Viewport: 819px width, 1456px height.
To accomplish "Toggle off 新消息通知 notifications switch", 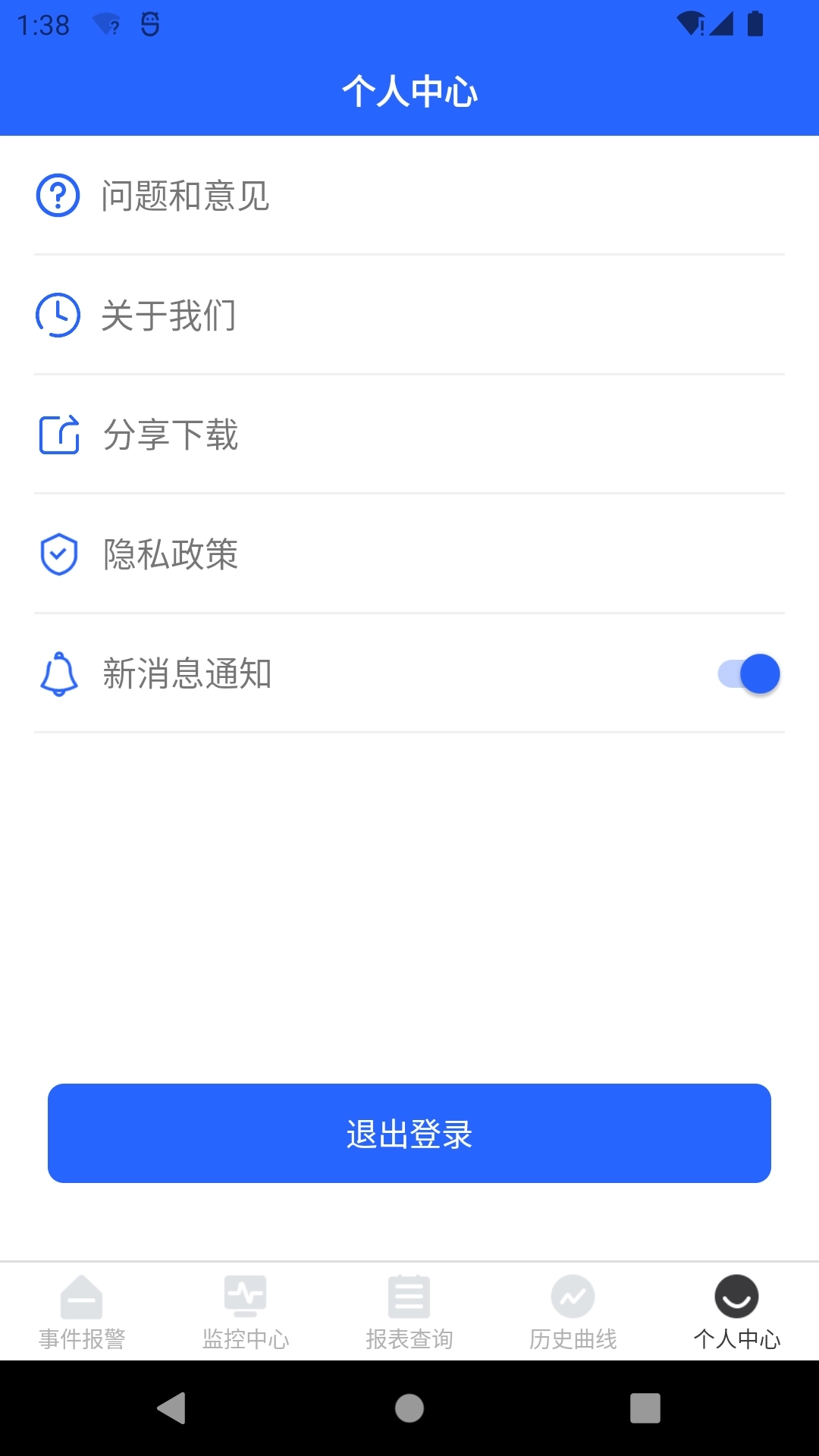I will pos(749,673).
